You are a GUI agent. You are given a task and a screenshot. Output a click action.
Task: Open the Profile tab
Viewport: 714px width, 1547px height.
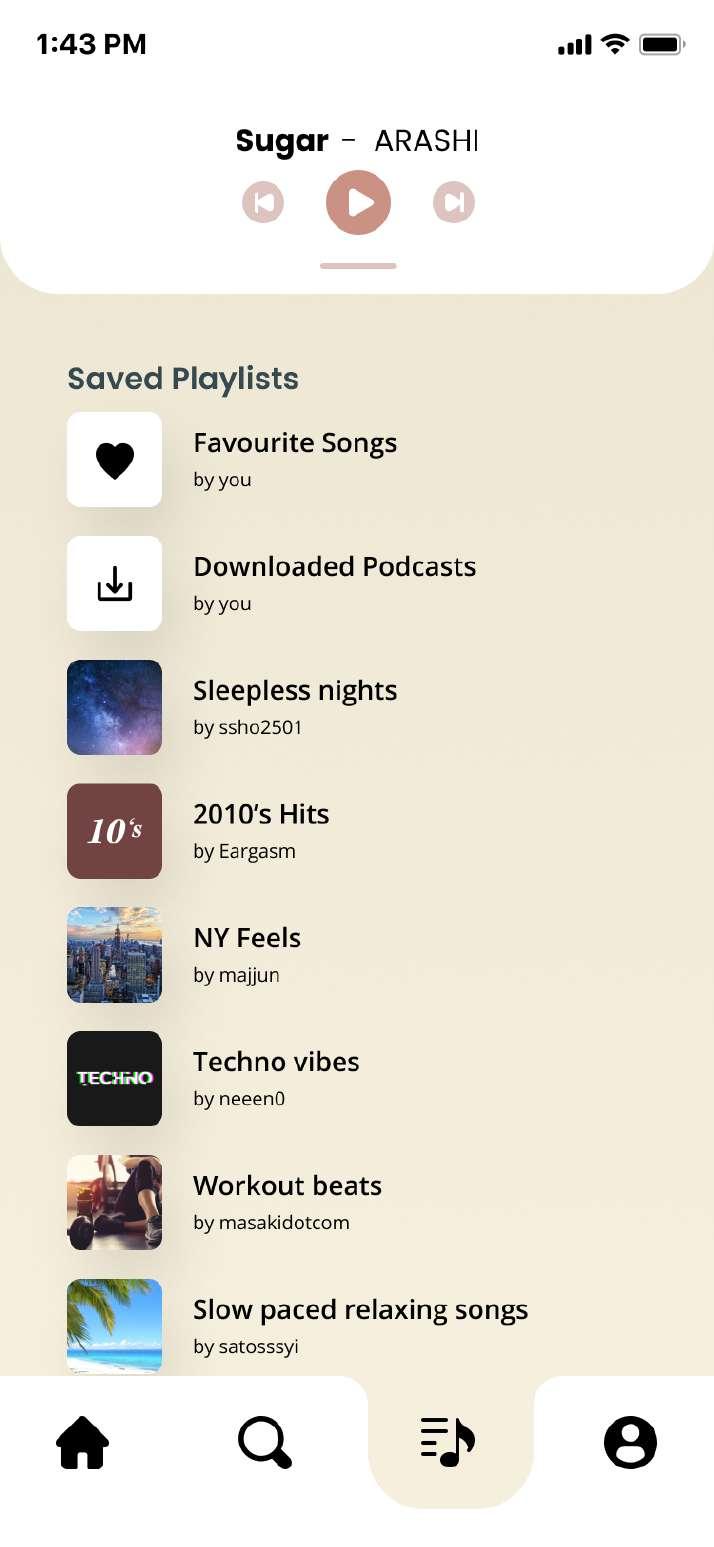tap(630, 1443)
